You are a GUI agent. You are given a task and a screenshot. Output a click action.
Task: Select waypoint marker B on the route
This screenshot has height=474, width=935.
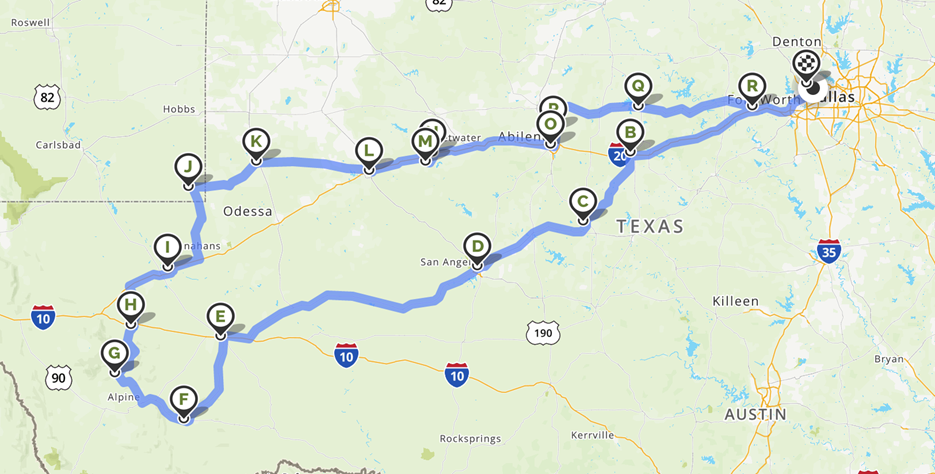[630, 132]
